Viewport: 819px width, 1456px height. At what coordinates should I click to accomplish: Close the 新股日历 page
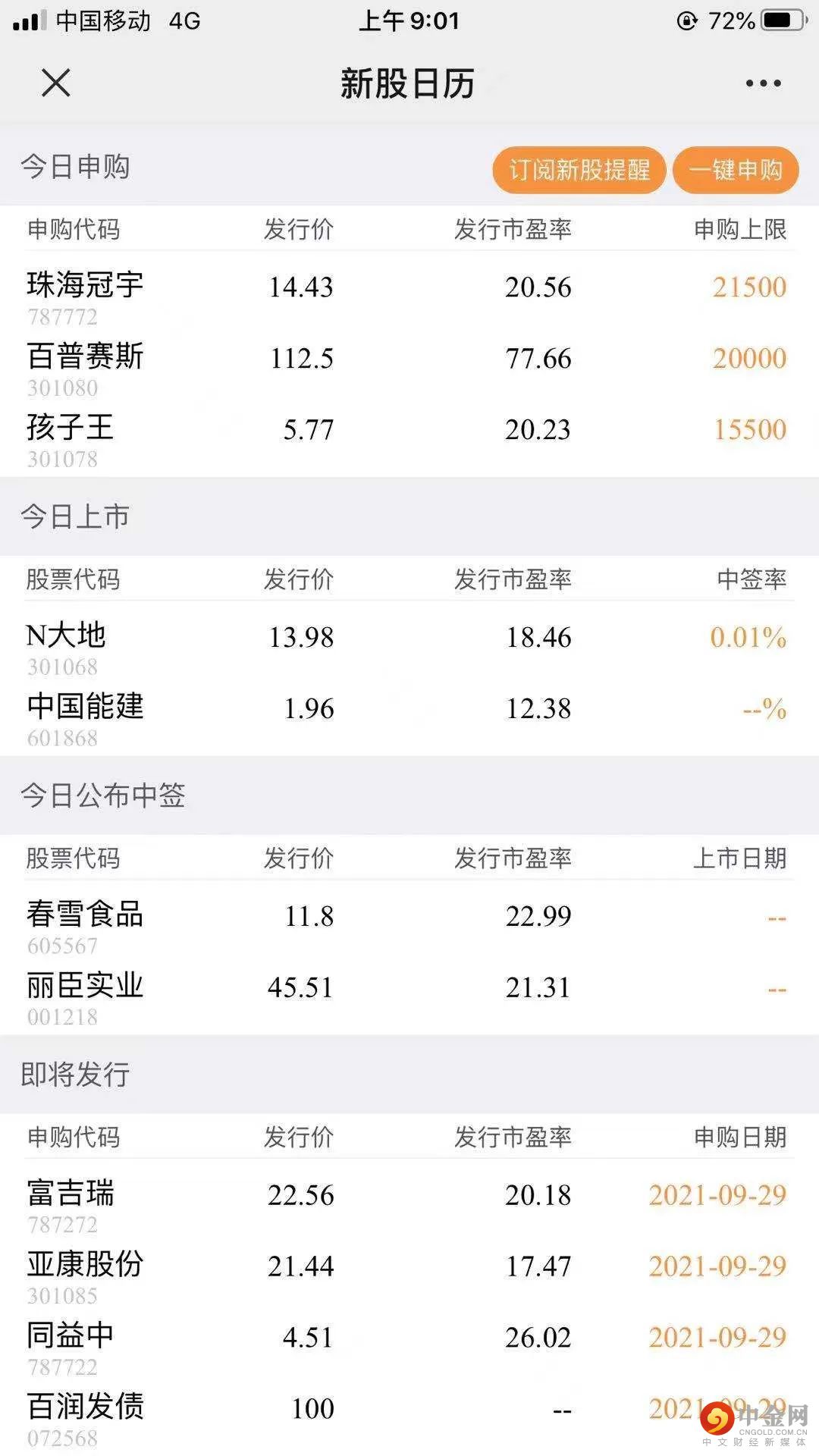coord(55,83)
